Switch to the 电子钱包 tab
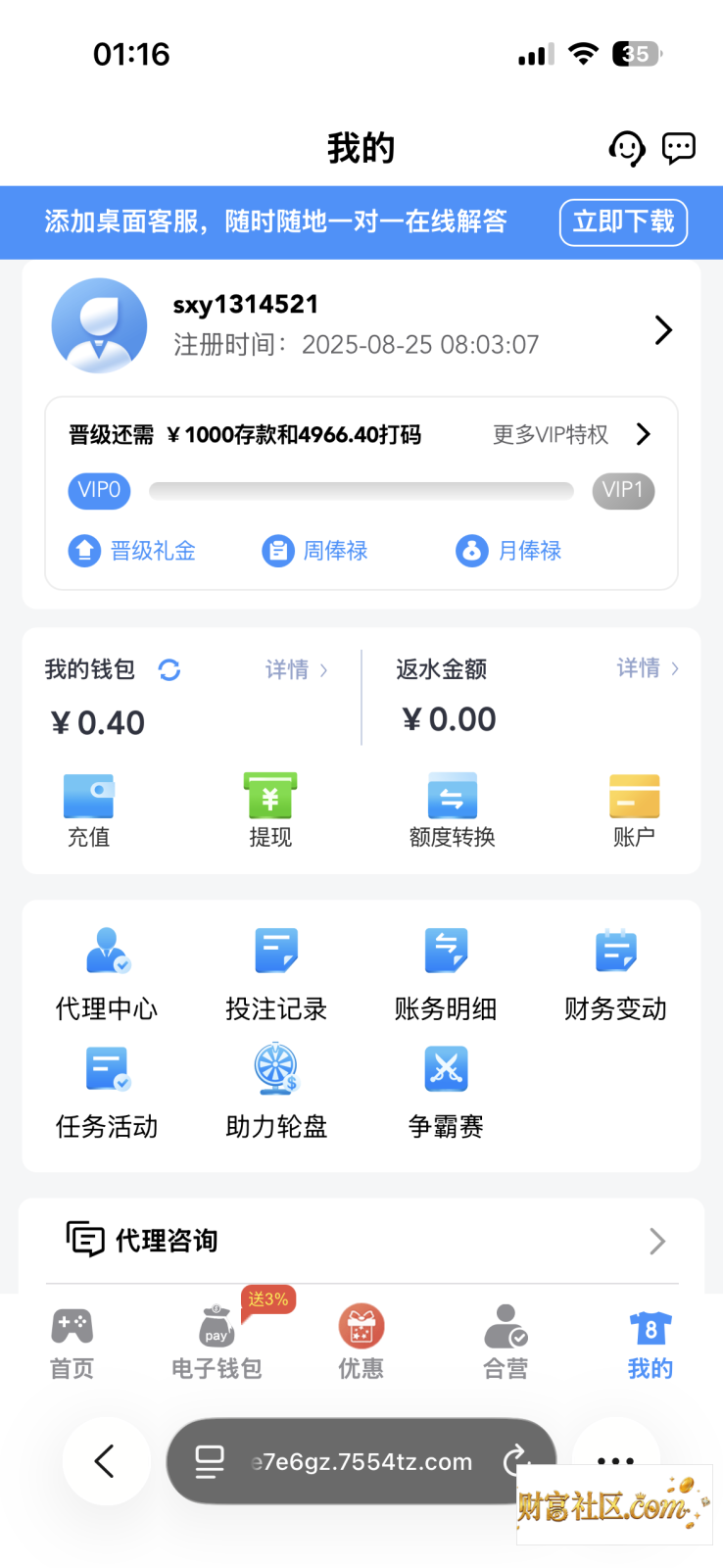The image size is (723, 1568). [x=217, y=1343]
